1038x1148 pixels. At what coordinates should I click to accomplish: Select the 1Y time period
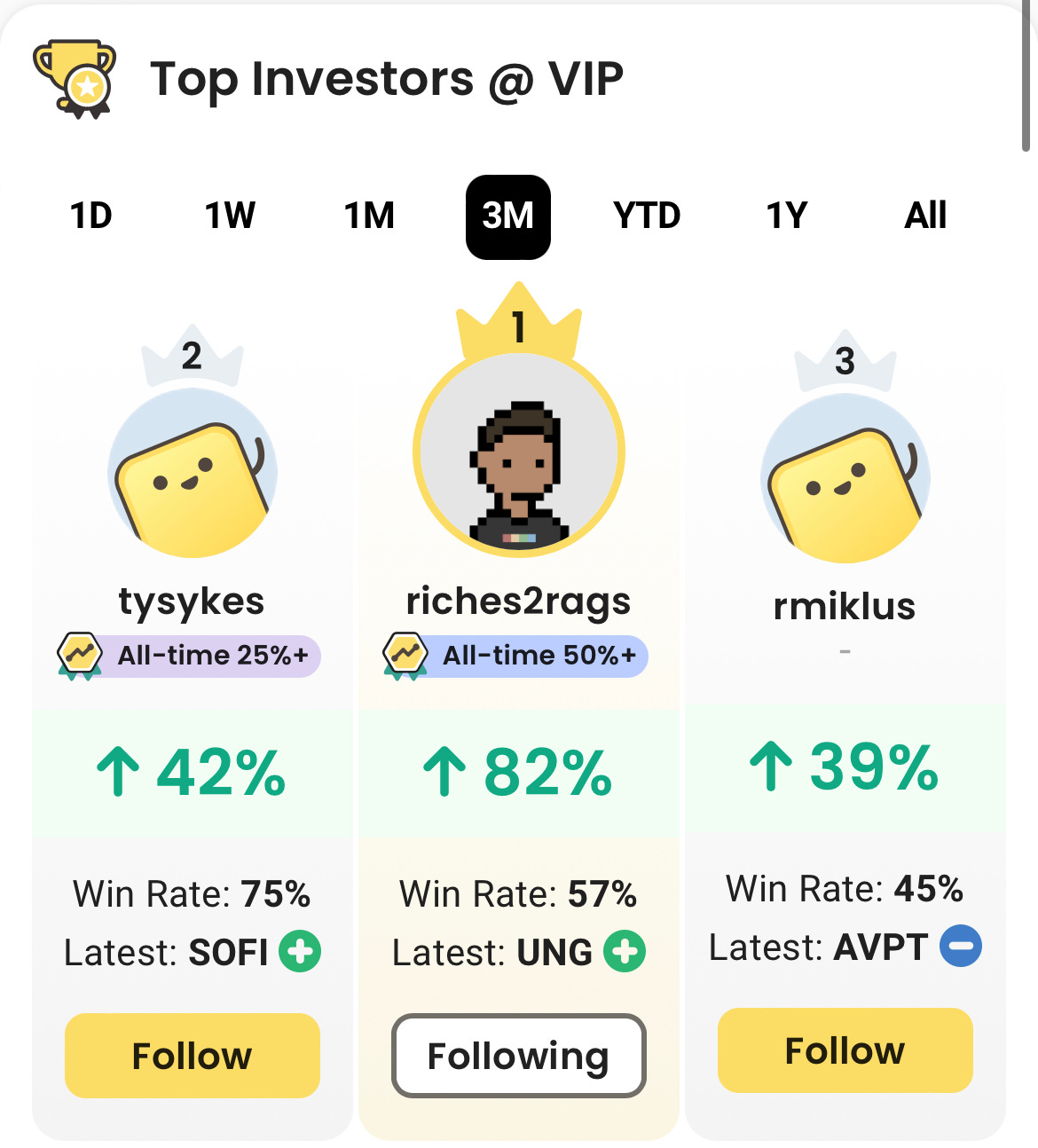click(x=787, y=216)
